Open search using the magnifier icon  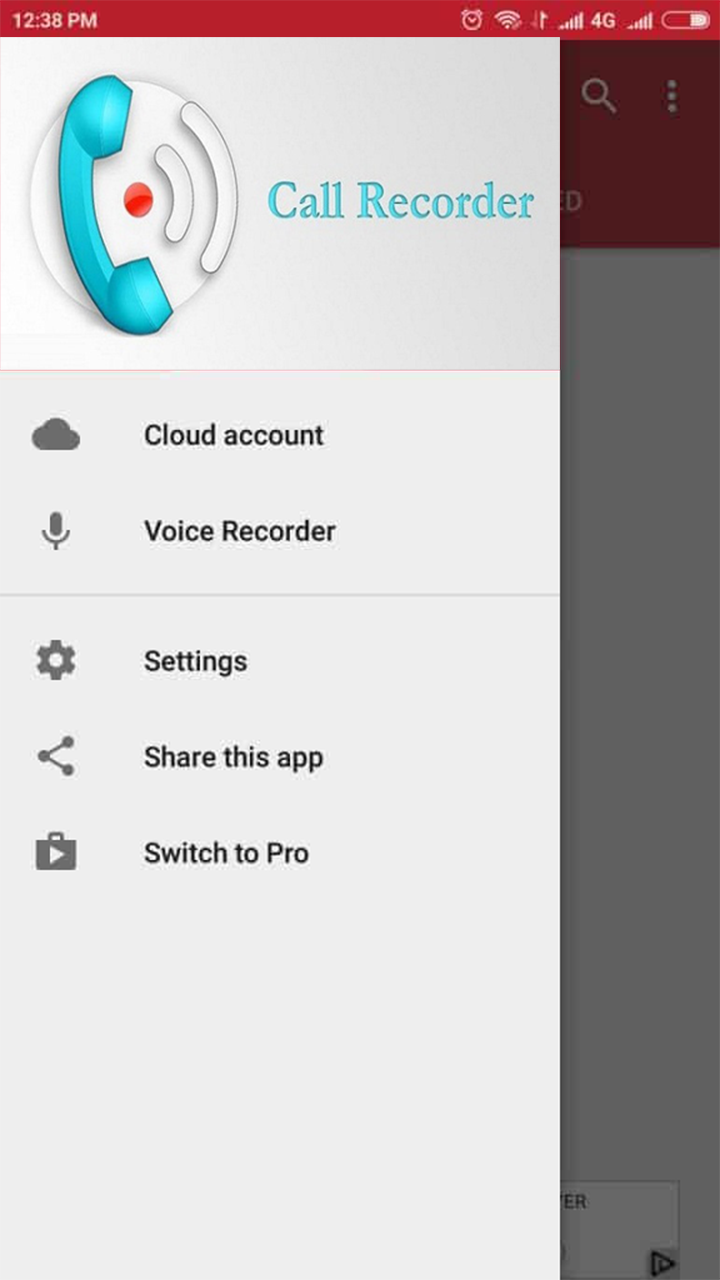[x=599, y=96]
